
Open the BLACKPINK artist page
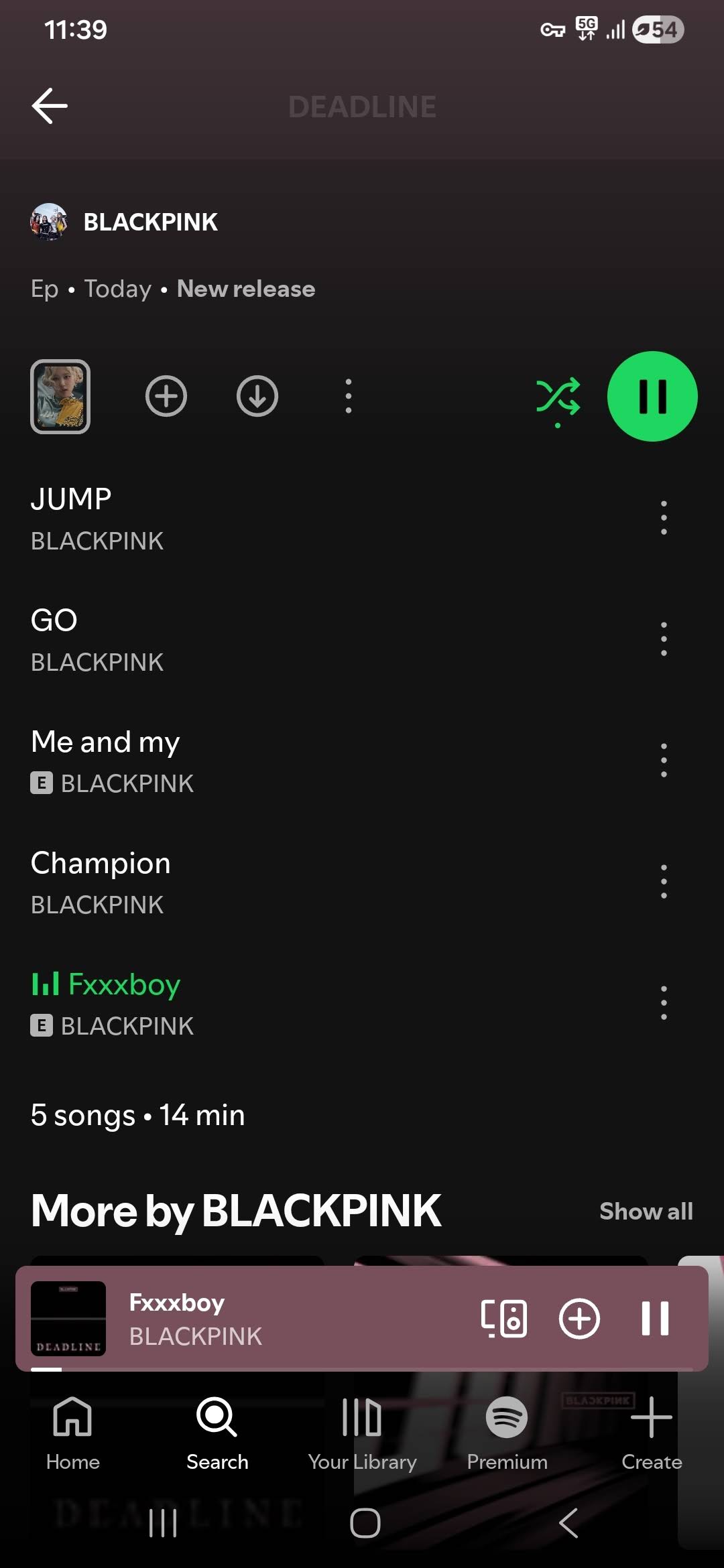pyautogui.click(x=150, y=222)
